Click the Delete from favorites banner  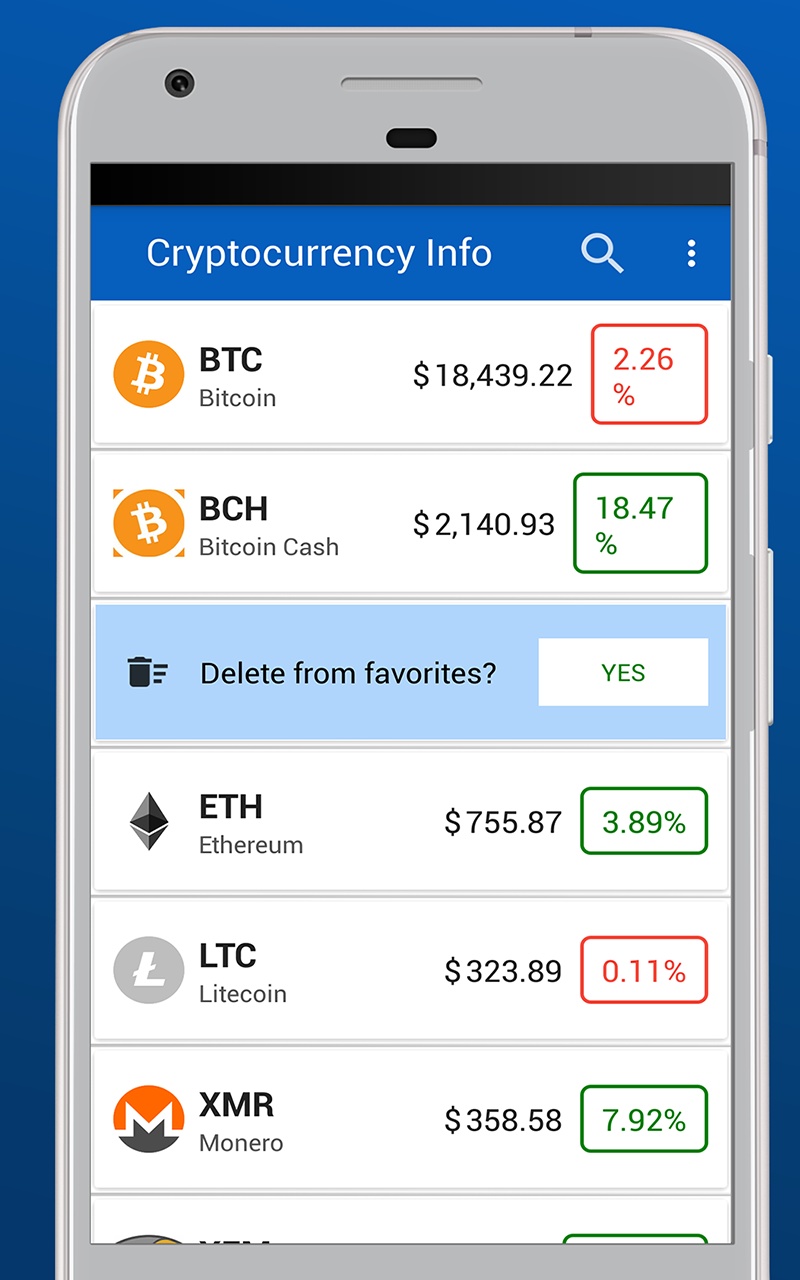[350, 672]
